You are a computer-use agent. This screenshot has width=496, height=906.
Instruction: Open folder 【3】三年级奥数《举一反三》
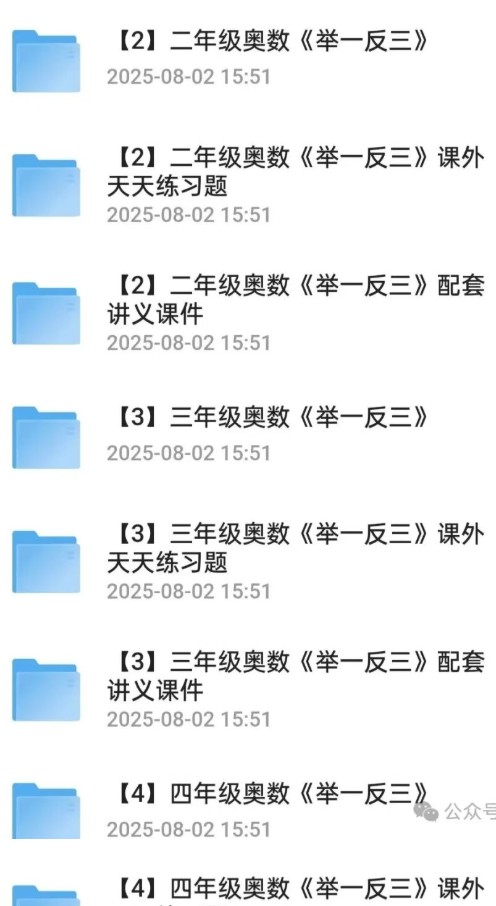(248, 436)
